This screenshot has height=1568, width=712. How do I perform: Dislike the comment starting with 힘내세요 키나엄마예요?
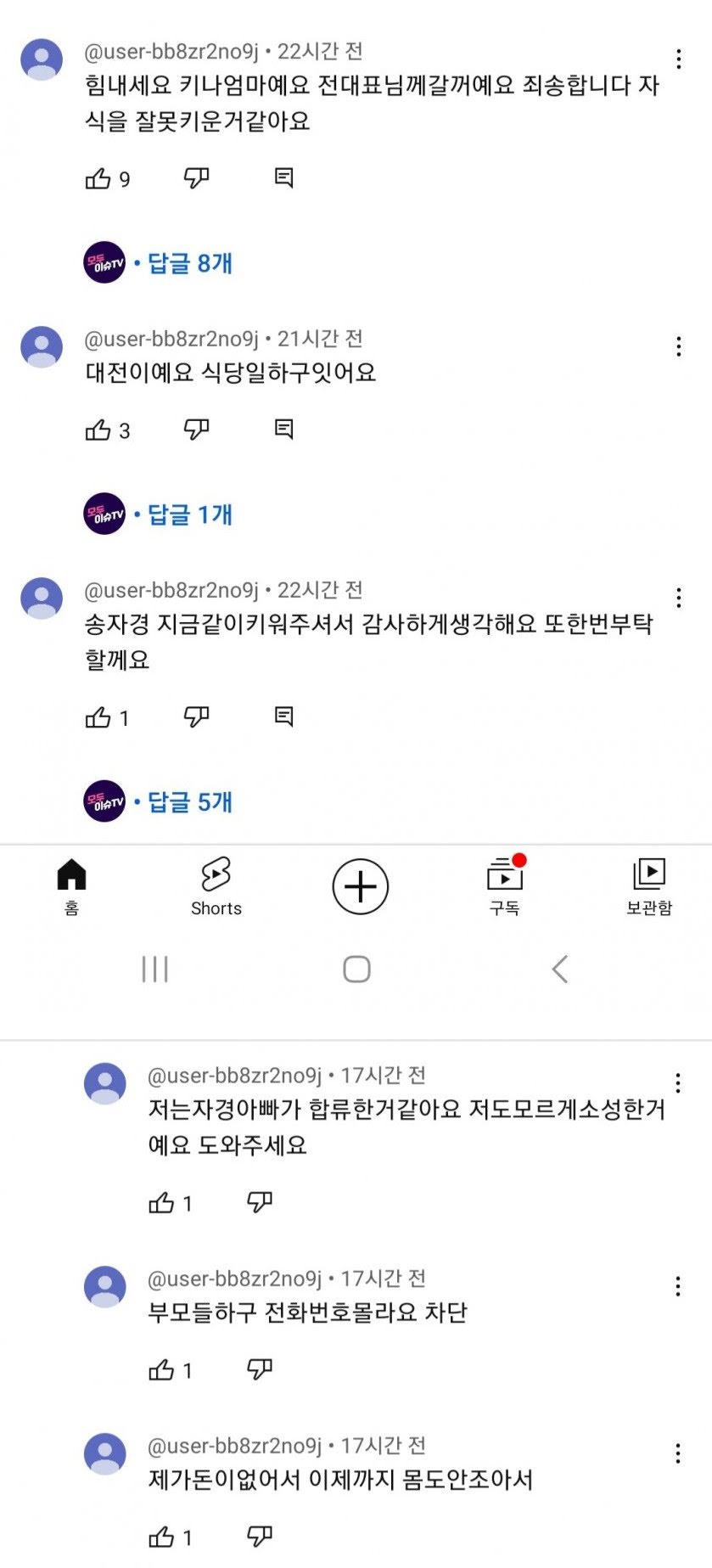(196, 178)
